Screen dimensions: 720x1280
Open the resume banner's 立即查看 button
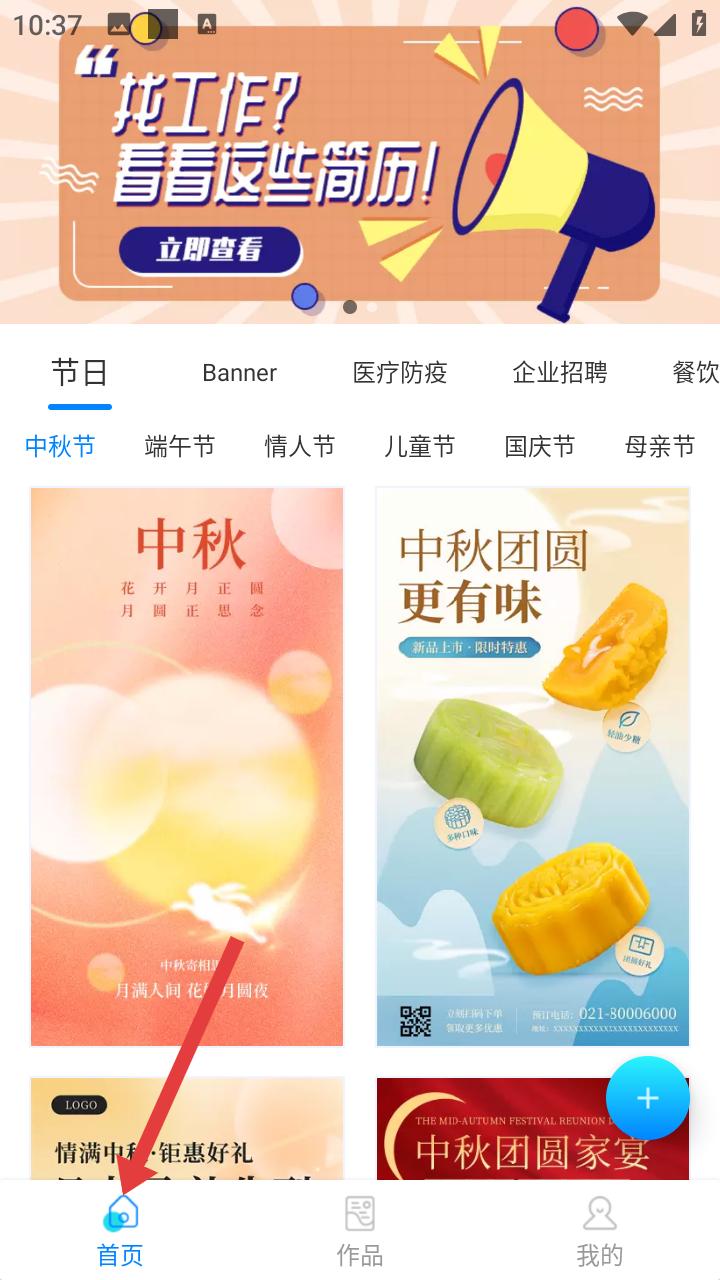tap(209, 250)
